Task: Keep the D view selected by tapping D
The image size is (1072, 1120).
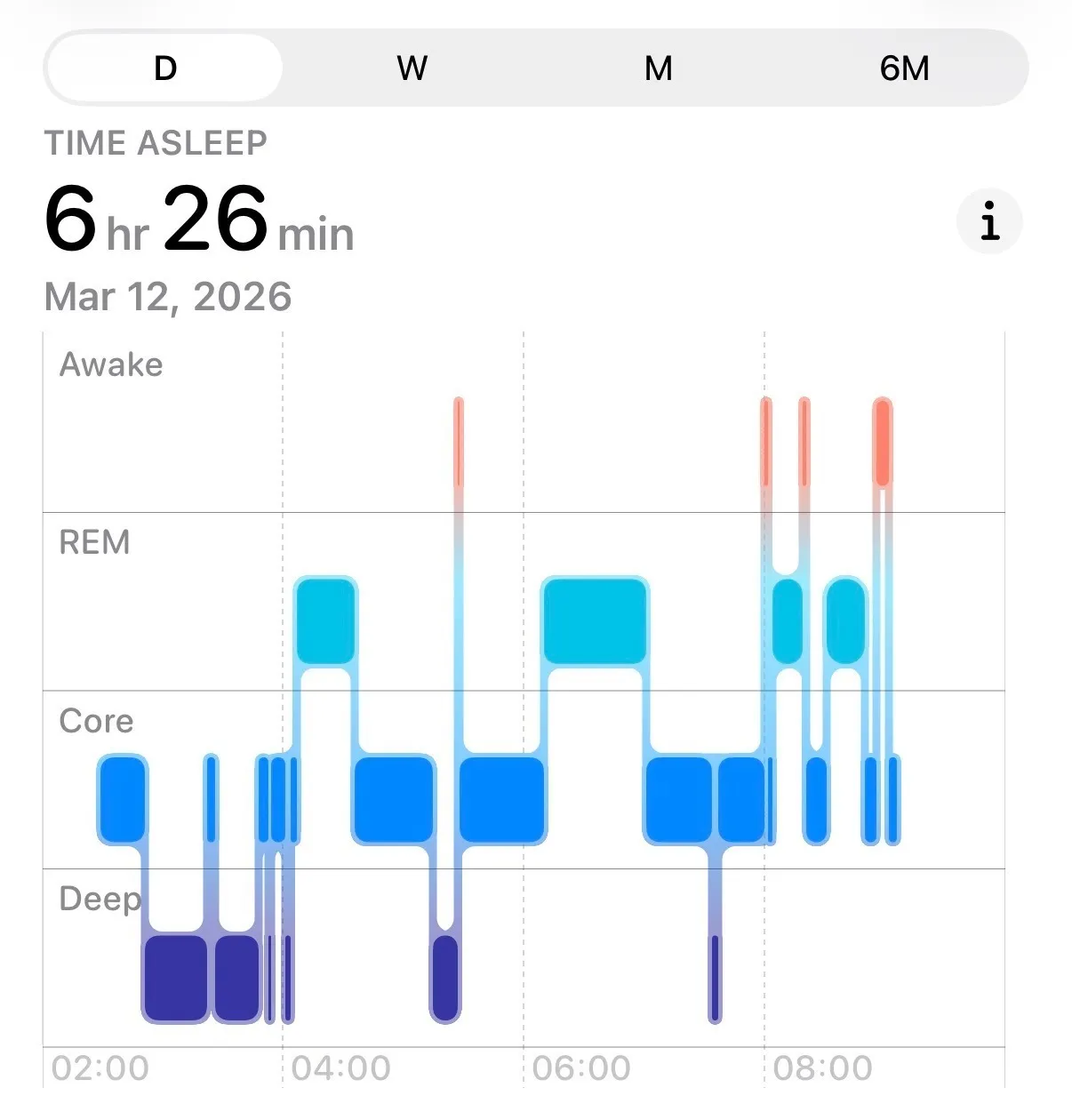Action: click(x=164, y=68)
